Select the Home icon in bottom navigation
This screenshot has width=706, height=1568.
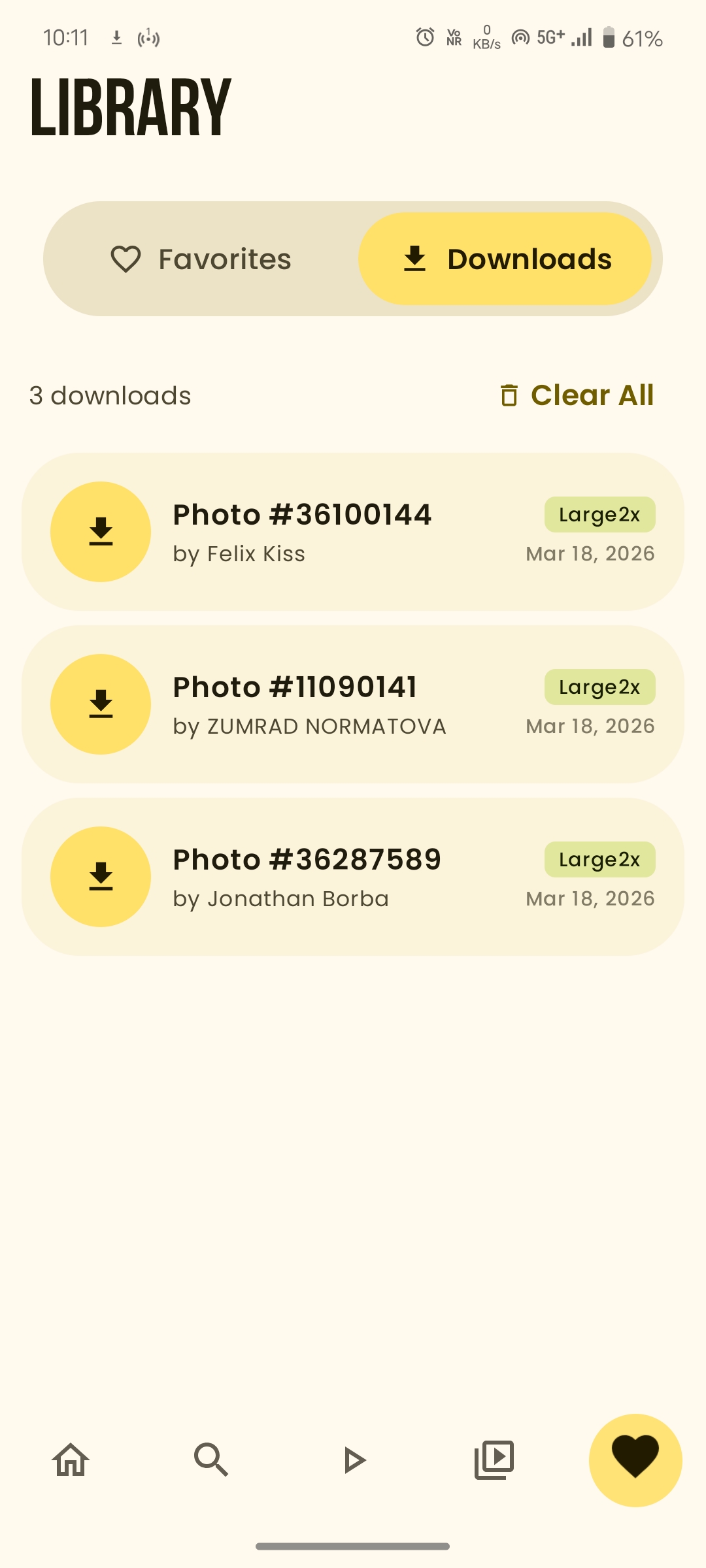coord(71,1460)
